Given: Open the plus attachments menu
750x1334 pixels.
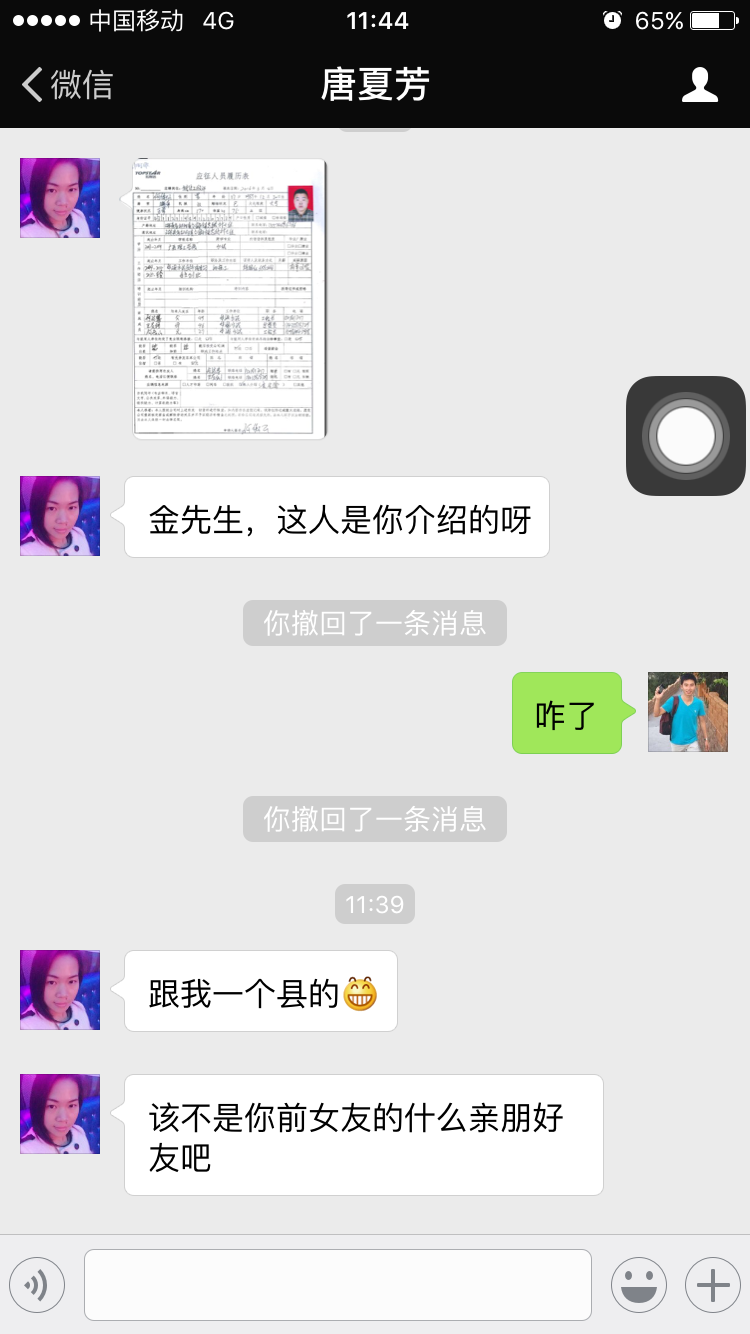Looking at the screenshot, I should 713,1284.
